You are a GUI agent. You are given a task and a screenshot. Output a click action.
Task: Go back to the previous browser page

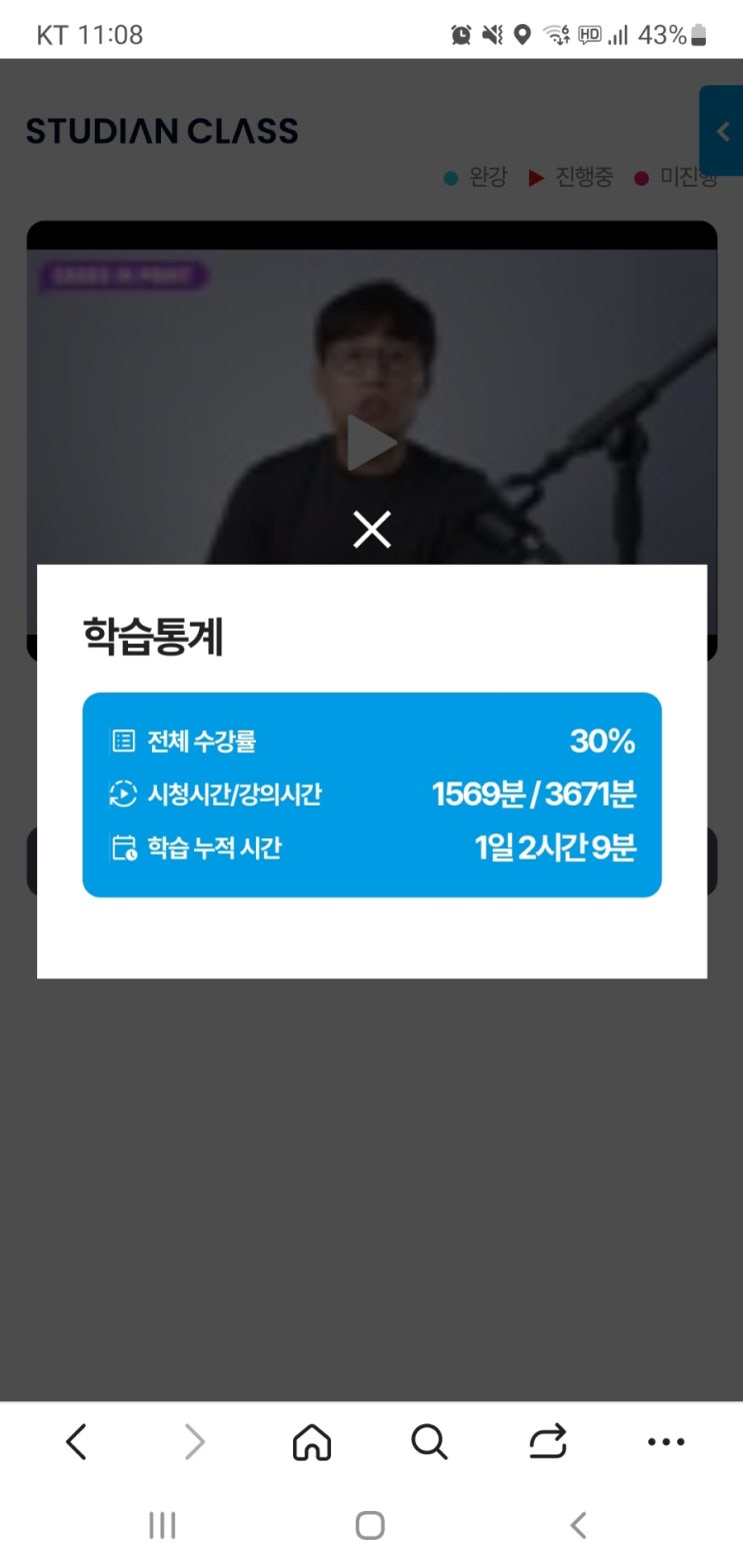click(x=76, y=1442)
